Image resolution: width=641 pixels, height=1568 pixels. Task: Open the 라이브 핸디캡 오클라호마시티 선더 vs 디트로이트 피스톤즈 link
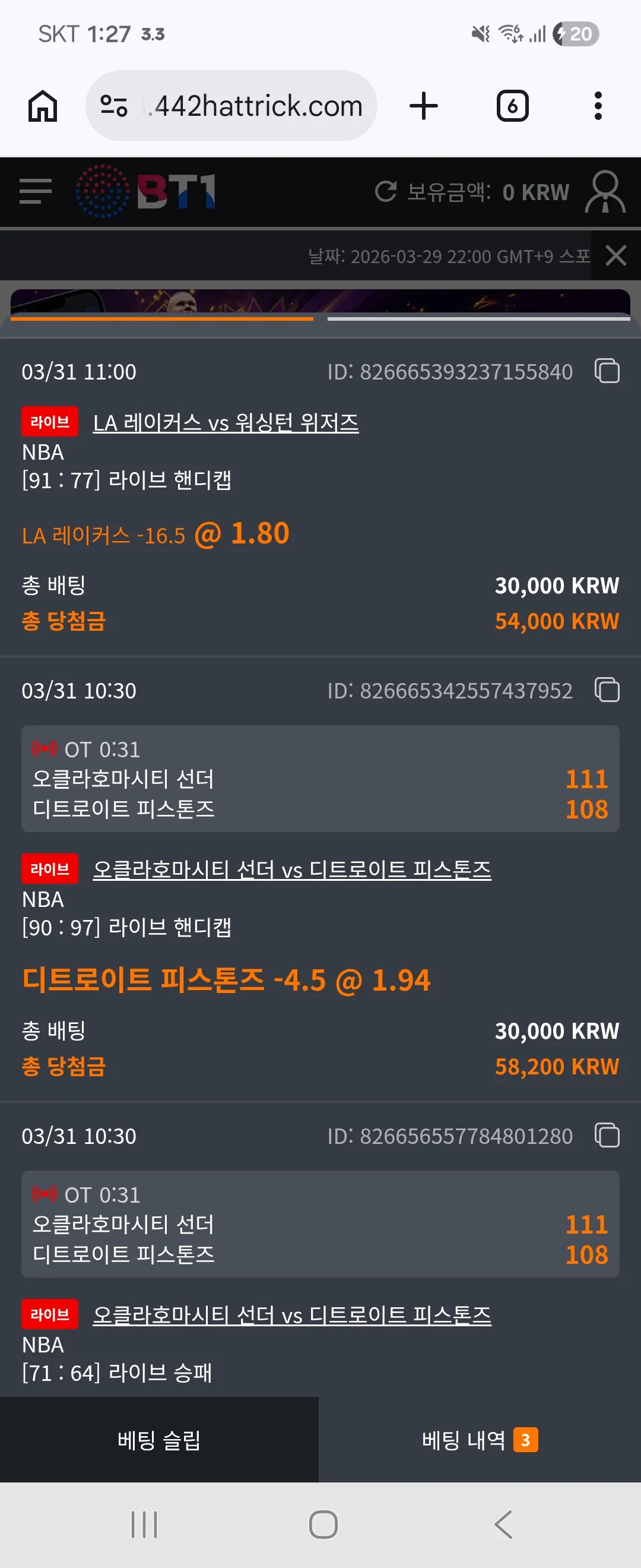(292, 869)
